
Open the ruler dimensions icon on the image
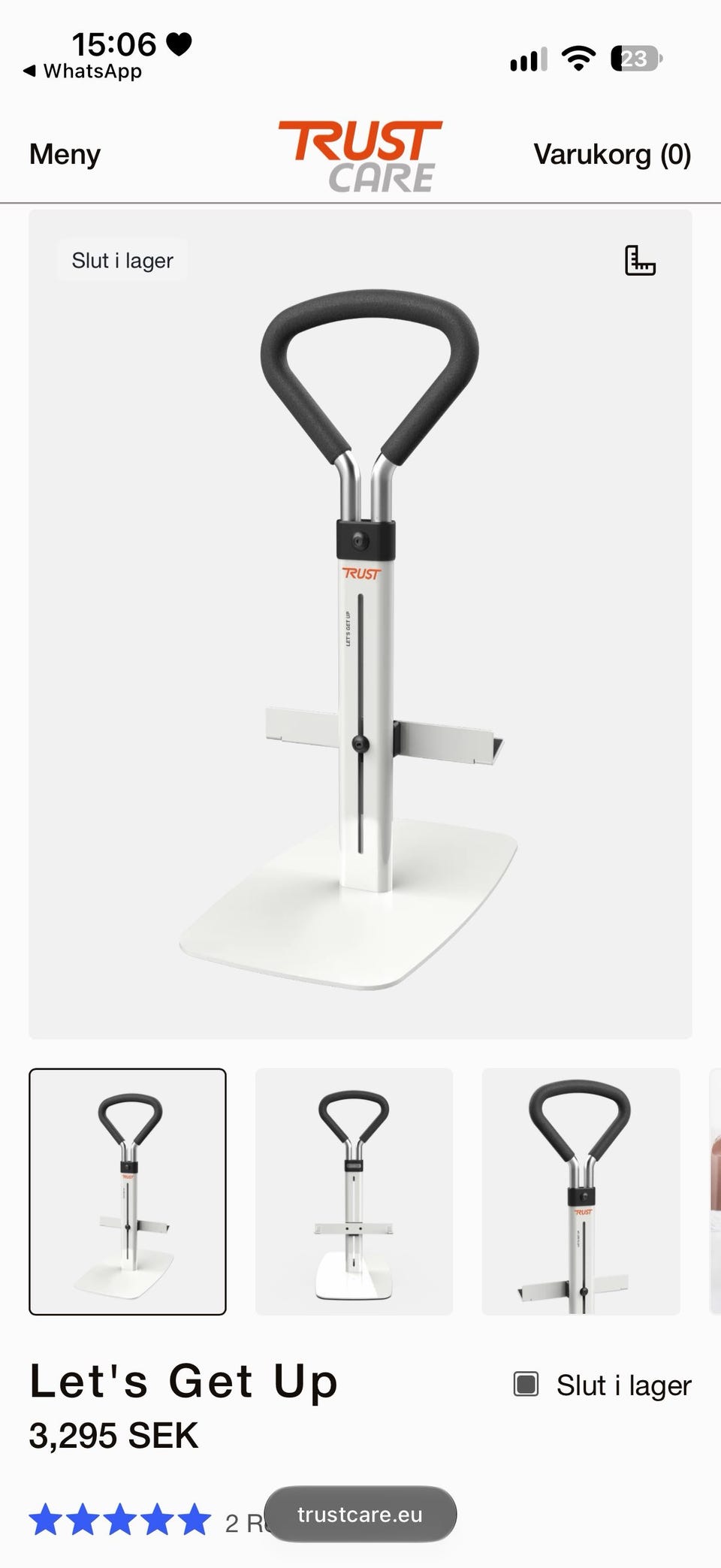coord(640,261)
